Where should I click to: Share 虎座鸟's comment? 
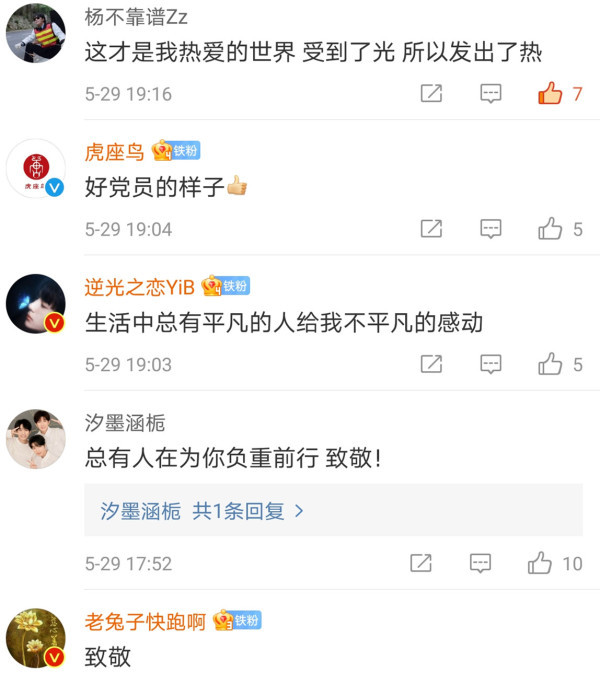tap(431, 229)
